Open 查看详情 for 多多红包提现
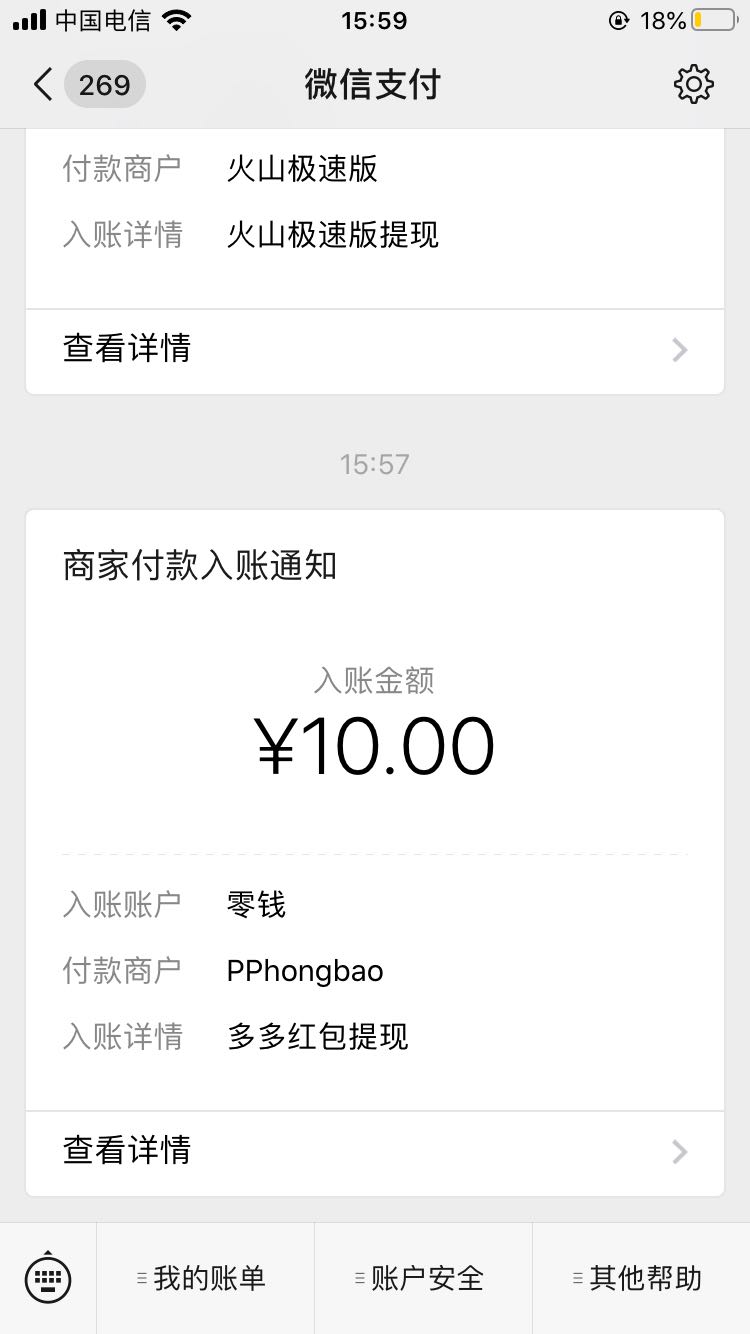 pyautogui.click(x=375, y=1152)
